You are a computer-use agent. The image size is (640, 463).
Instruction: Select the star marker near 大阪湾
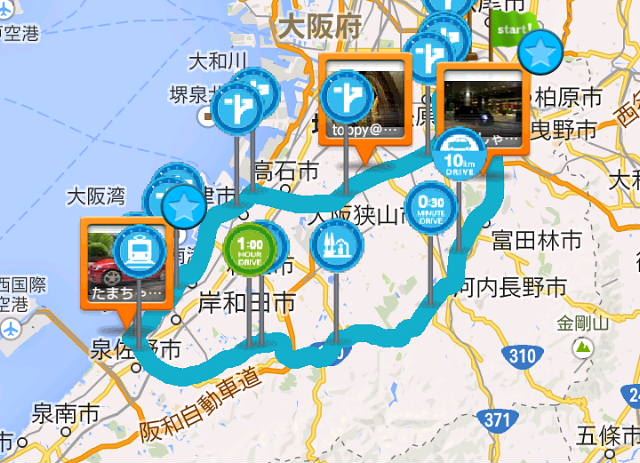(x=182, y=208)
